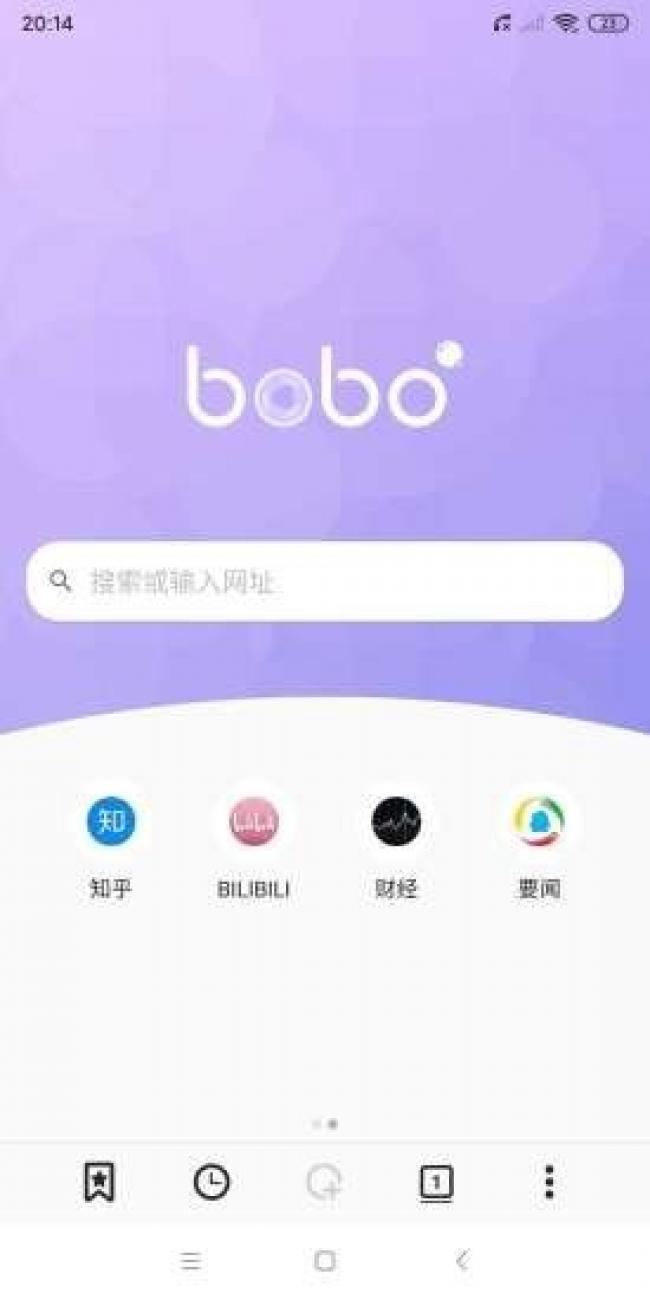
Task: Open browsing history clock icon
Action: pos(211,1183)
